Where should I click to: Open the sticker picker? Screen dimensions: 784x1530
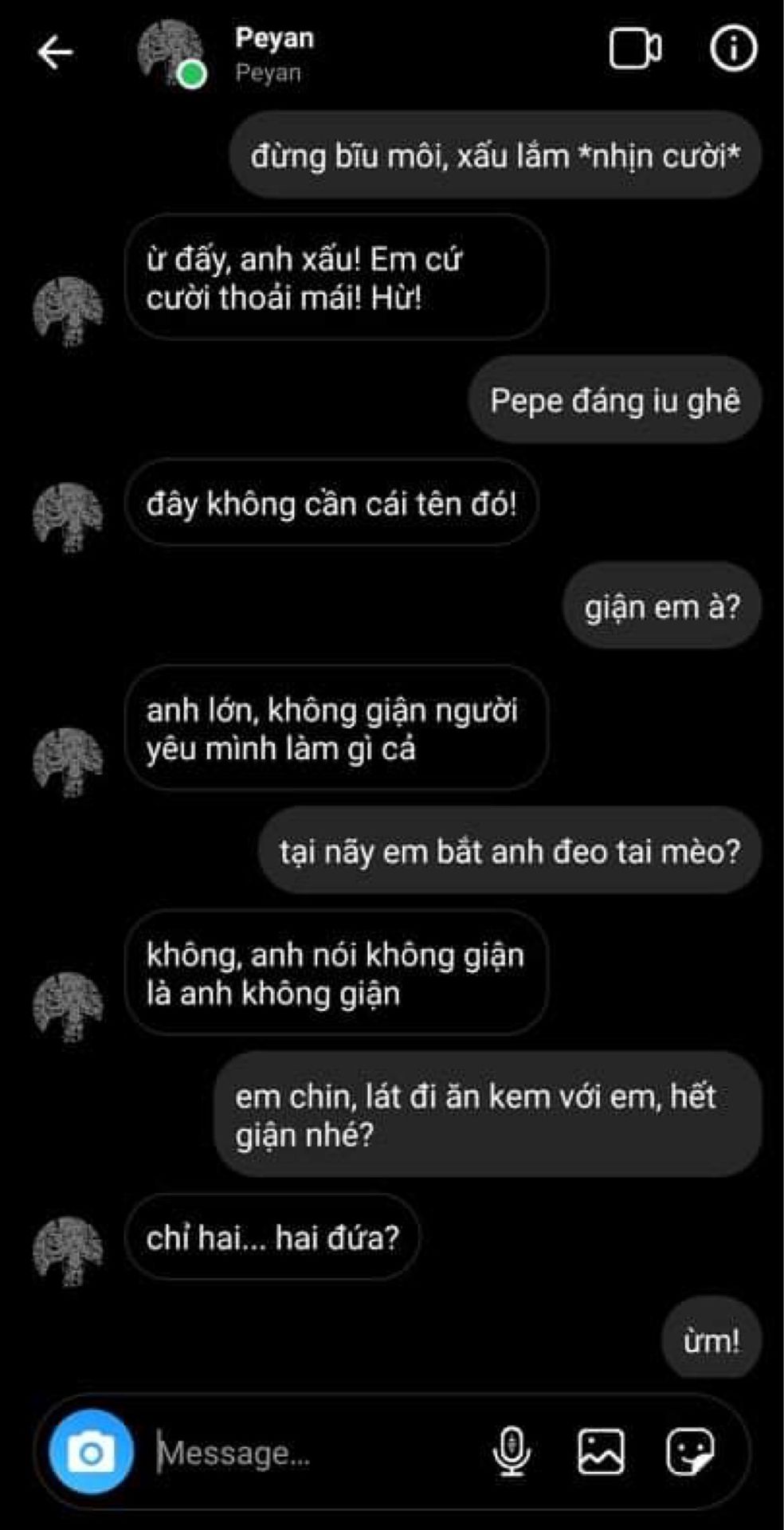click(690, 1451)
